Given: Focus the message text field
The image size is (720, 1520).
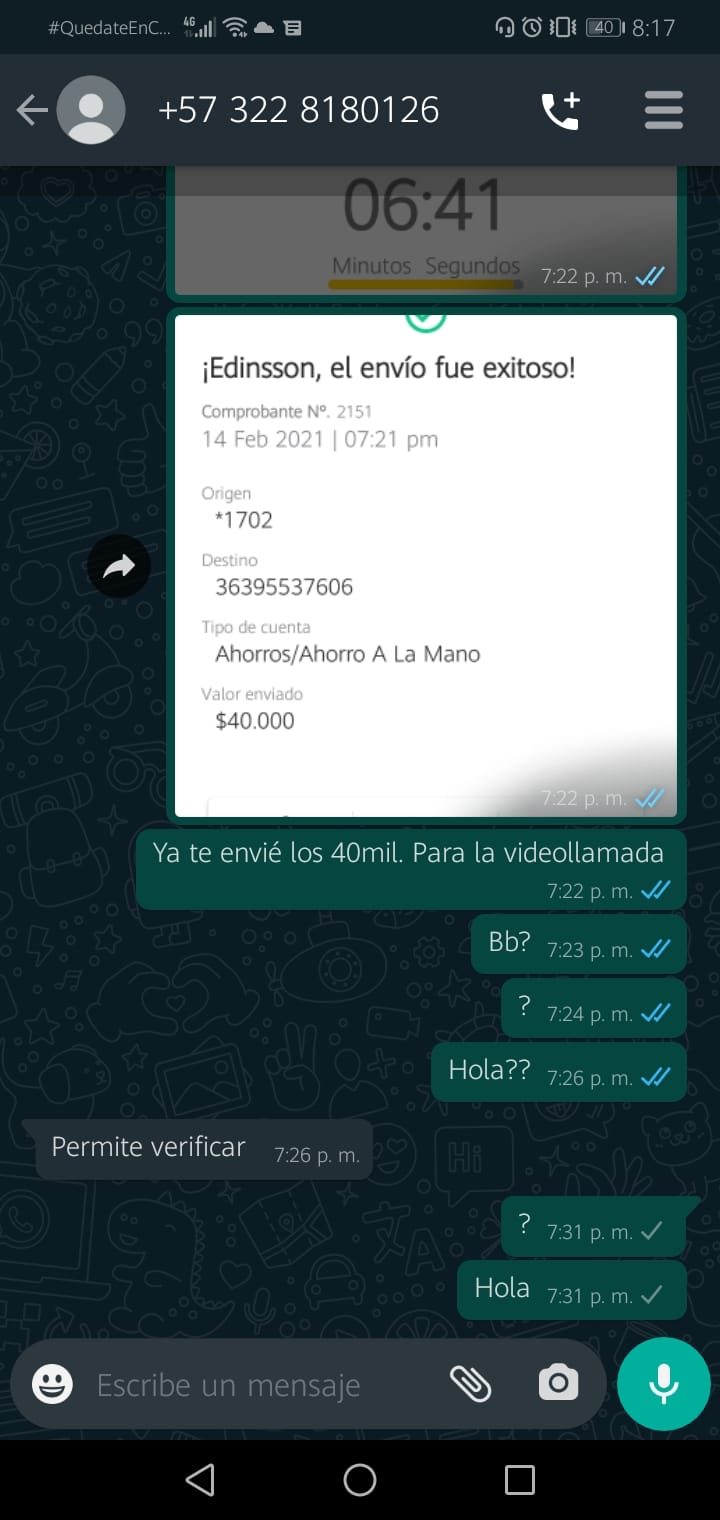Looking at the screenshot, I should (250, 1385).
